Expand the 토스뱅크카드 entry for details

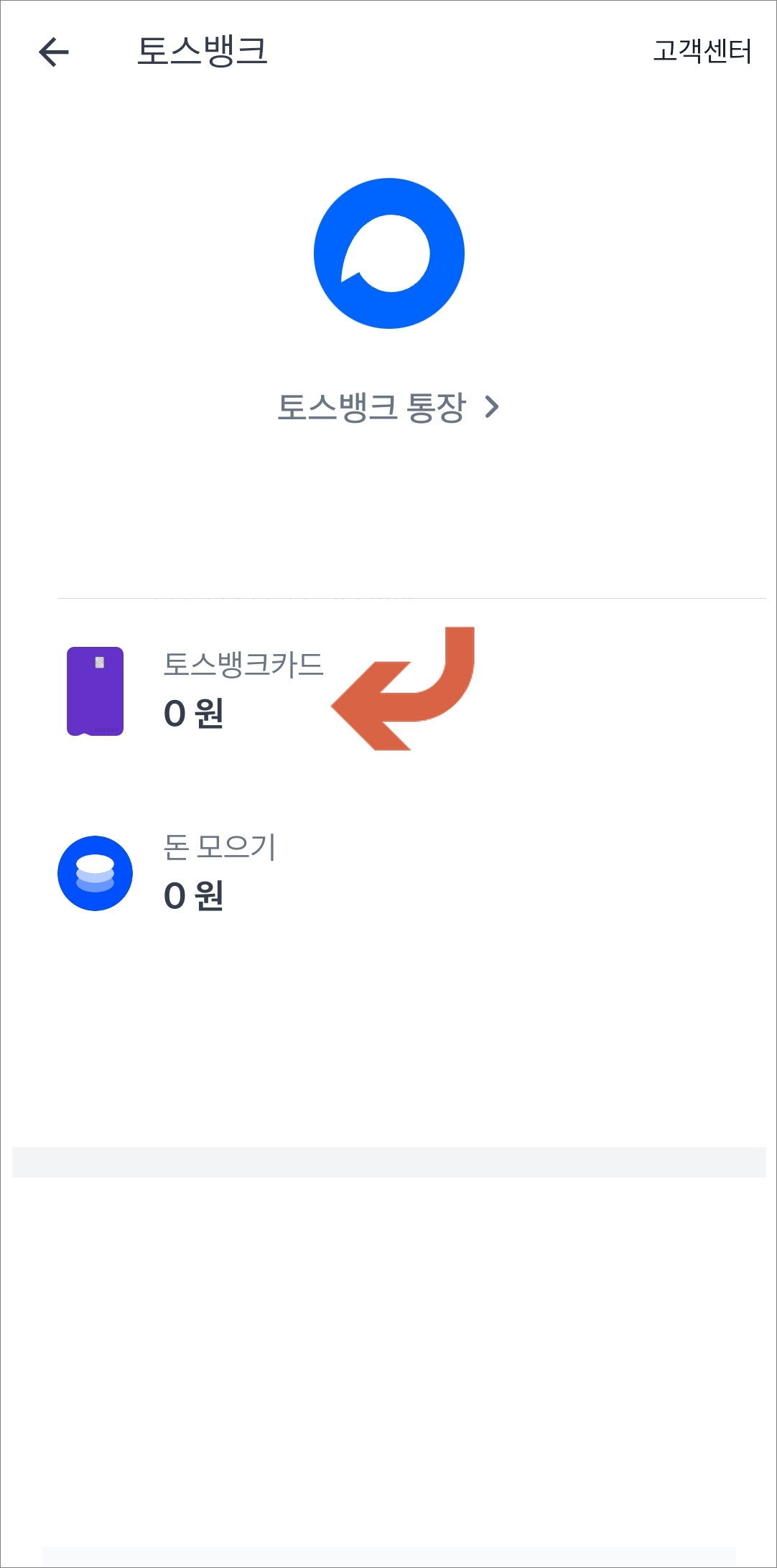244,691
